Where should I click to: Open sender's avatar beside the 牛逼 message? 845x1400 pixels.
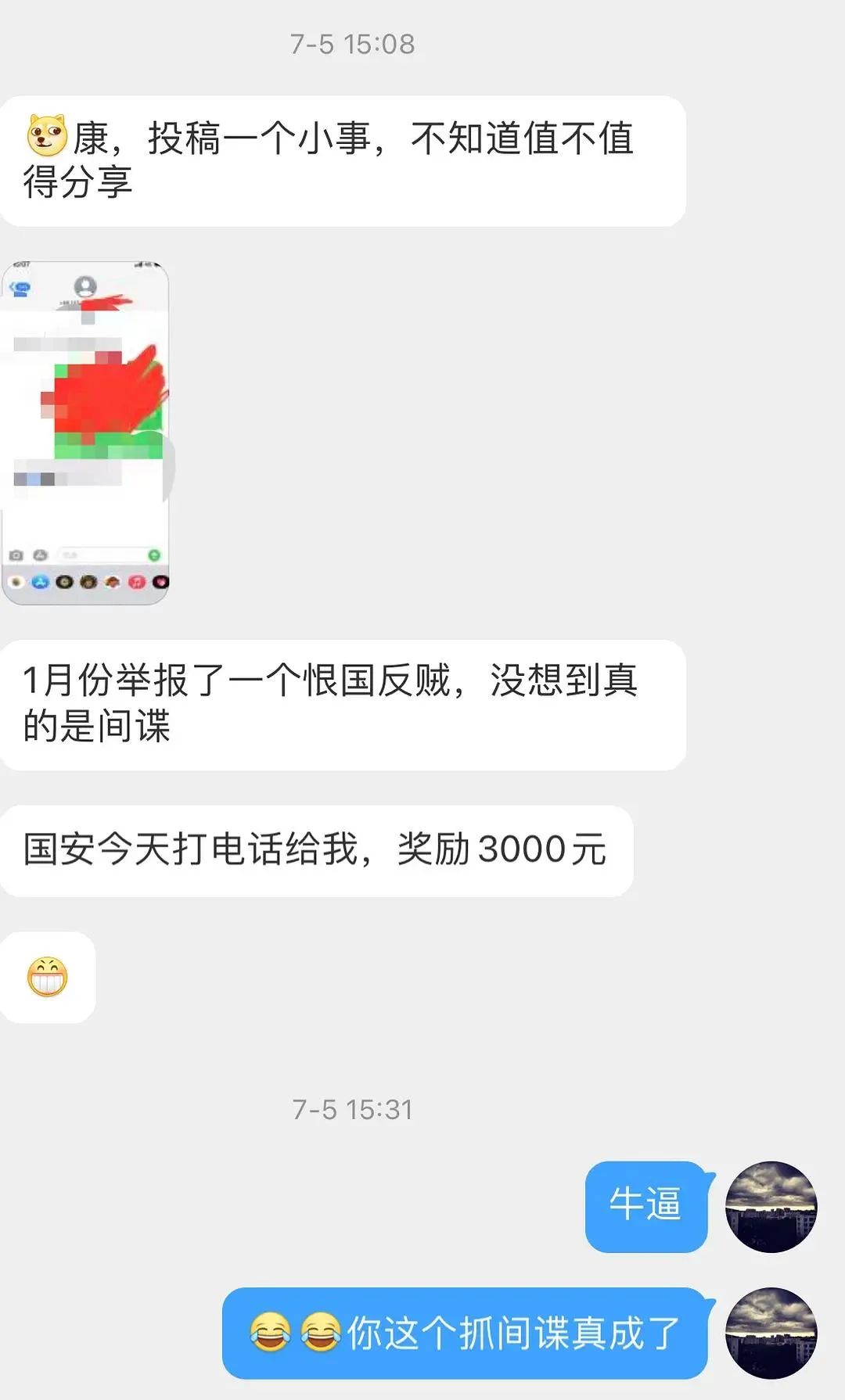pos(771,1206)
